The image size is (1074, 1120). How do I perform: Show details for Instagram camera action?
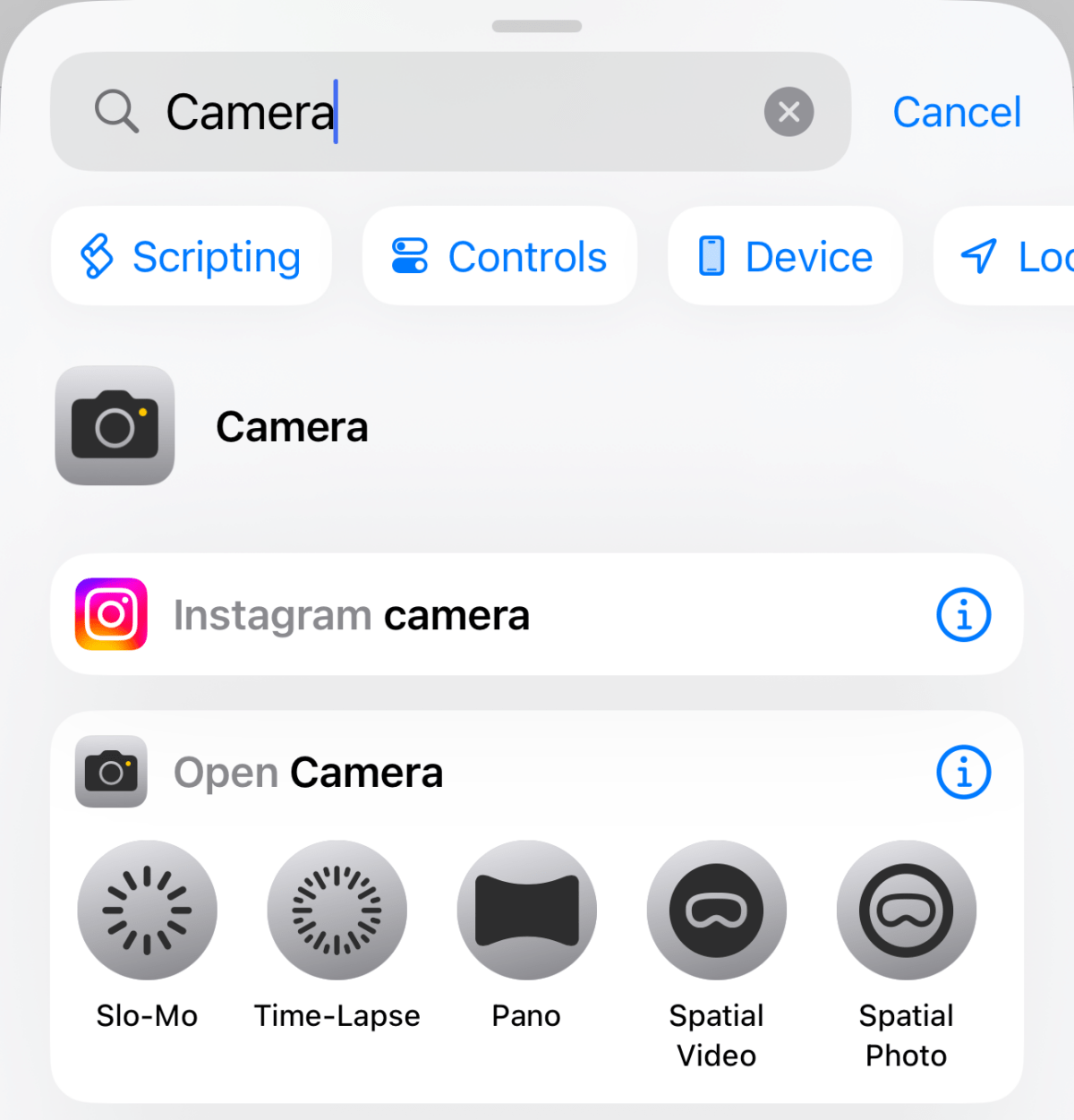coord(963,615)
